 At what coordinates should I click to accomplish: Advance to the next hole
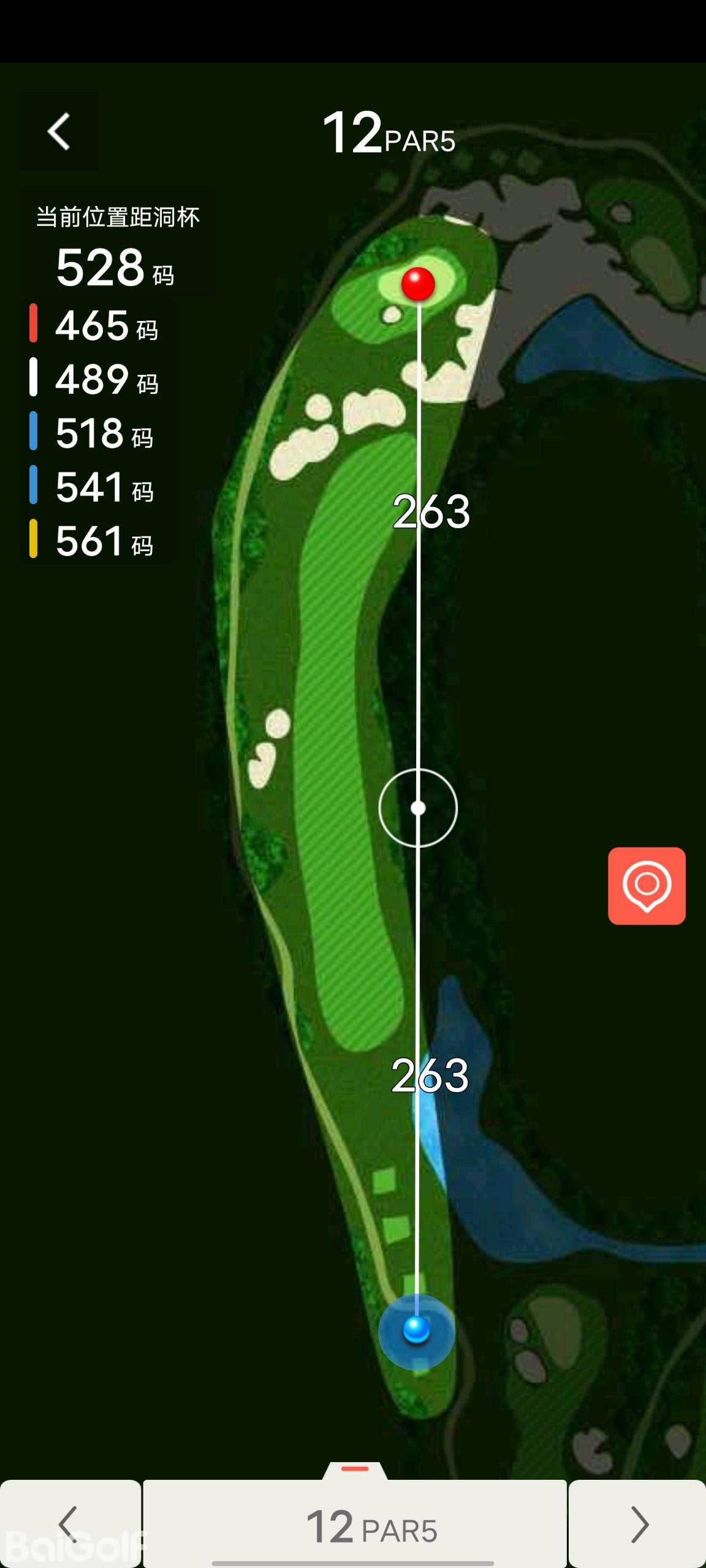(x=637, y=1525)
